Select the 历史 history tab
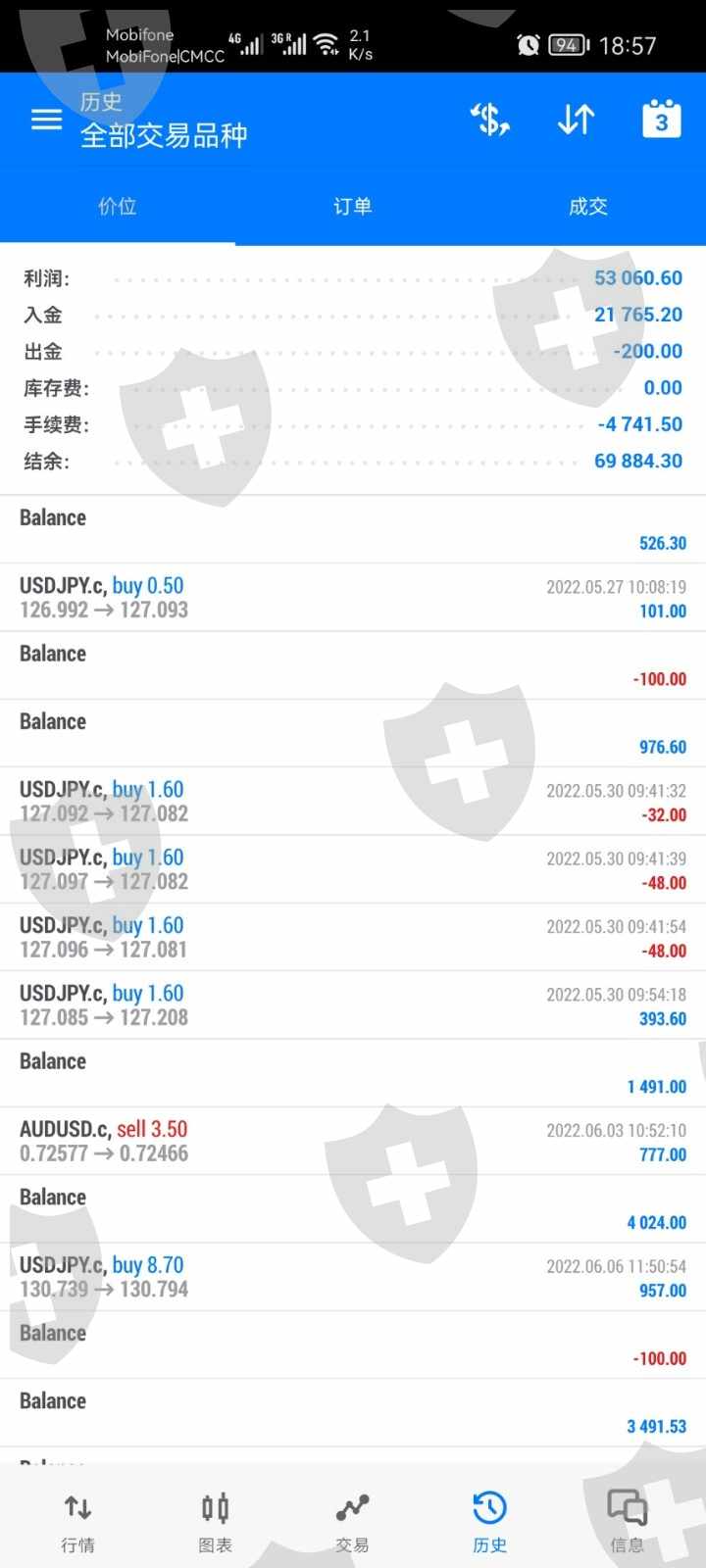Image resolution: width=706 pixels, height=1568 pixels. 489,1522
